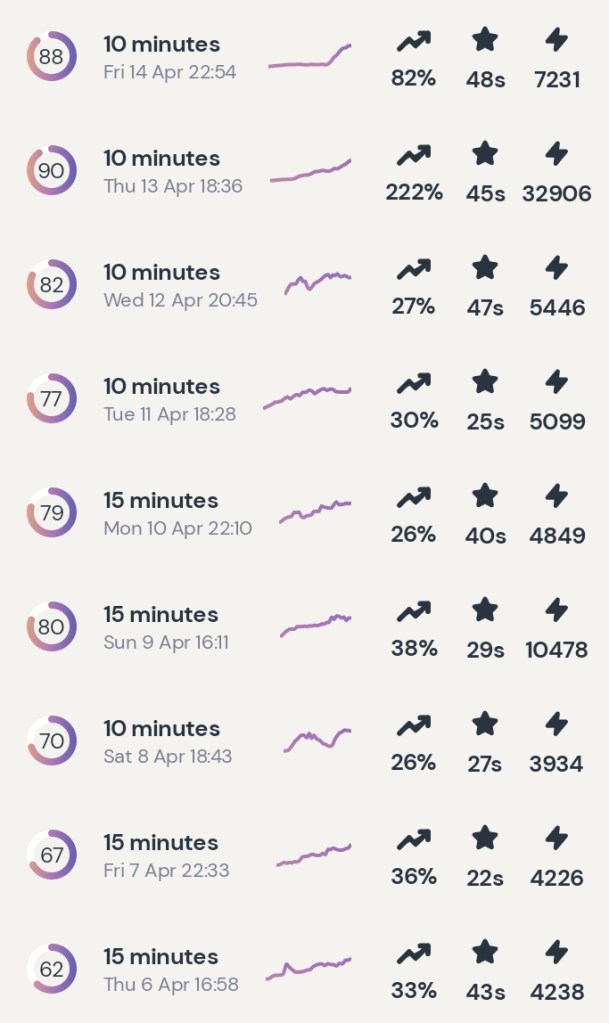The width and height of the screenshot is (609, 1023).
Task: Open the Thu 6 Apr 16:58 session
Action: pos(171,969)
